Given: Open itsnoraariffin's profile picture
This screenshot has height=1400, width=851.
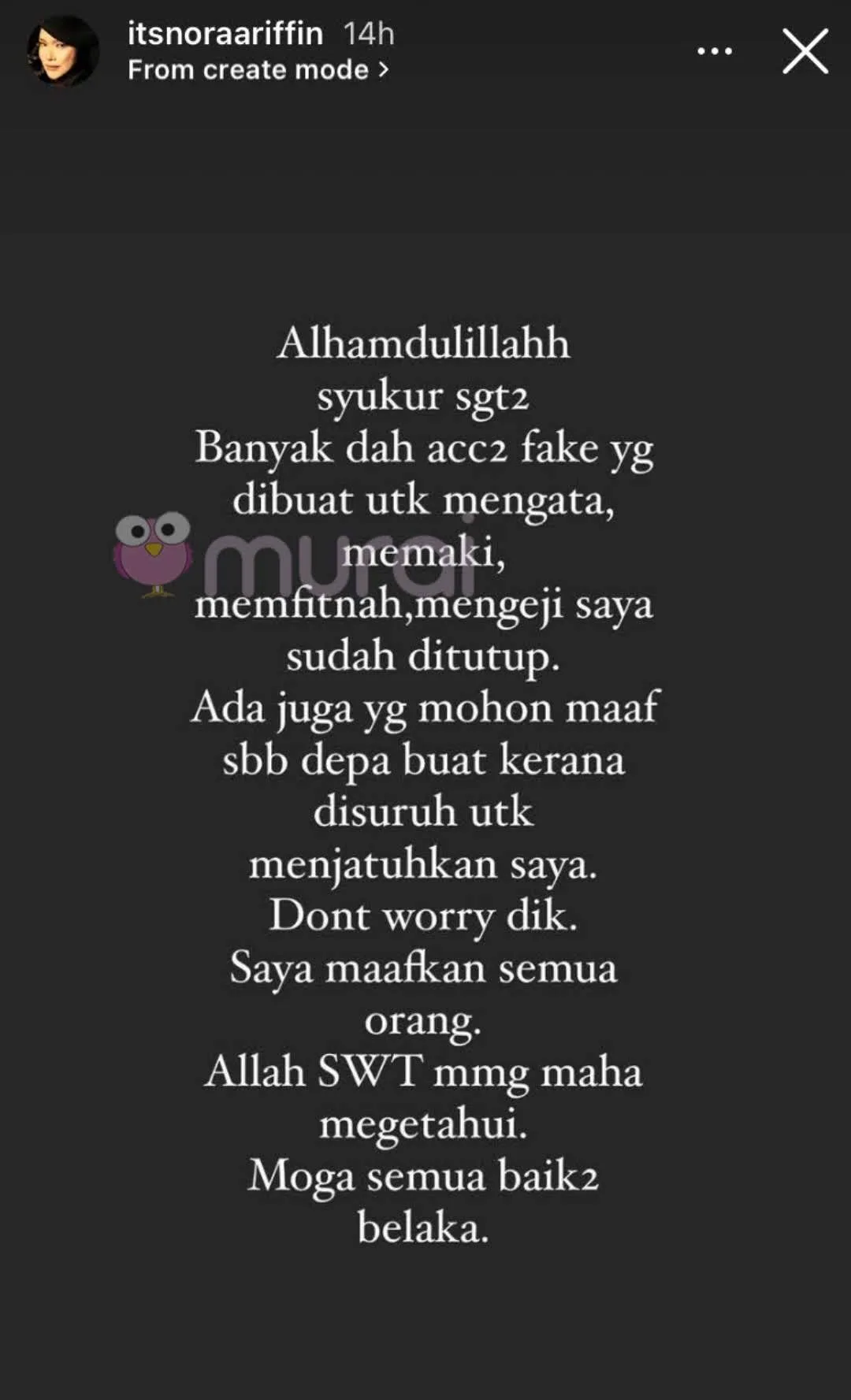Looking at the screenshot, I should [62, 52].
